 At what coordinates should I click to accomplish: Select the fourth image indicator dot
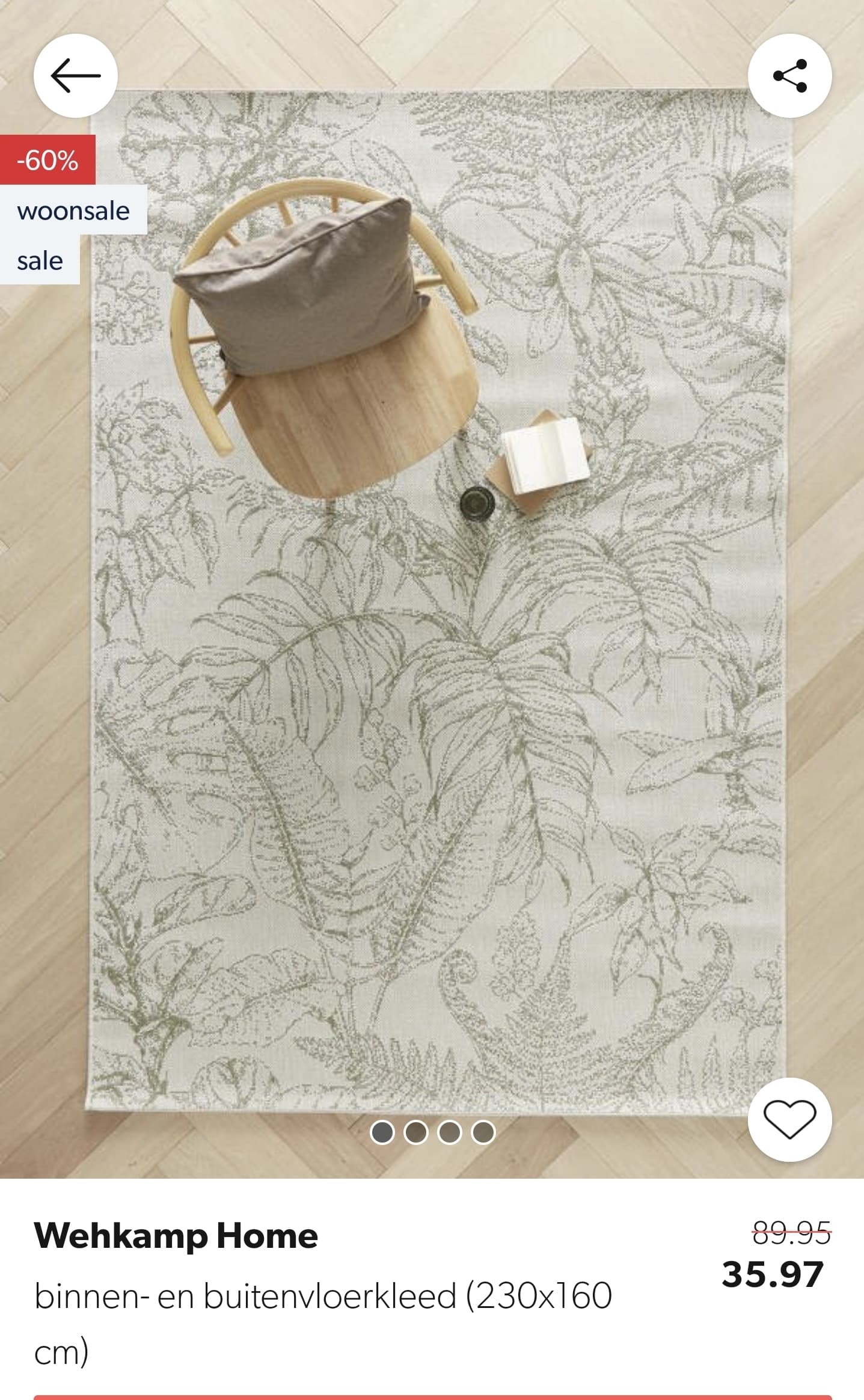(483, 1132)
